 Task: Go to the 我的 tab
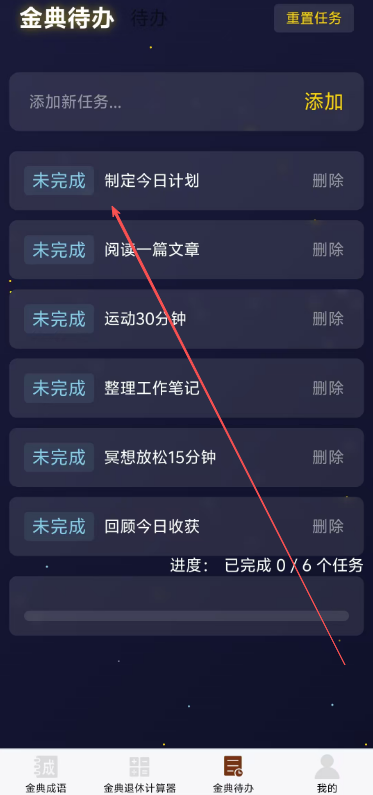point(327,773)
